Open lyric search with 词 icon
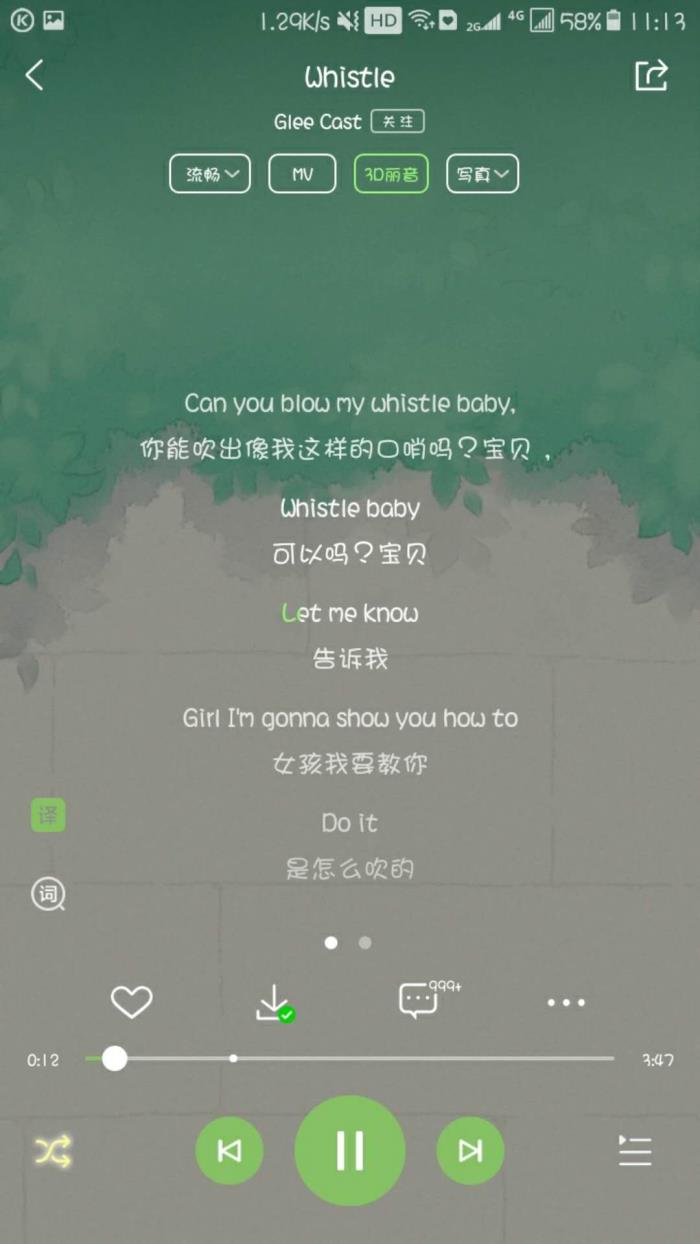Screen dimensions: 700x1244 (x=47, y=894)
